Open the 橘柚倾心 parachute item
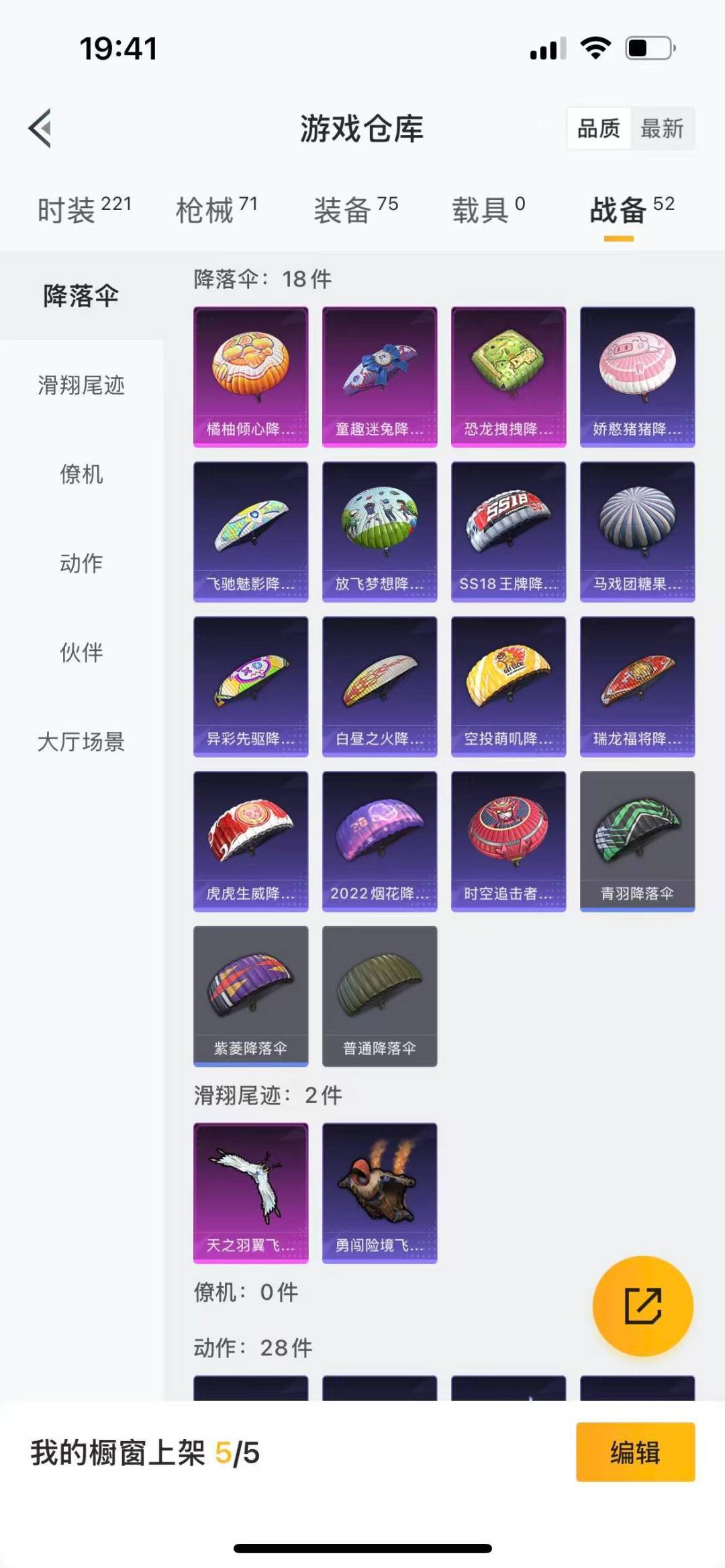The height and width of the screenshot is (1568, 725). pyautogui.click(x=251, y=376)
